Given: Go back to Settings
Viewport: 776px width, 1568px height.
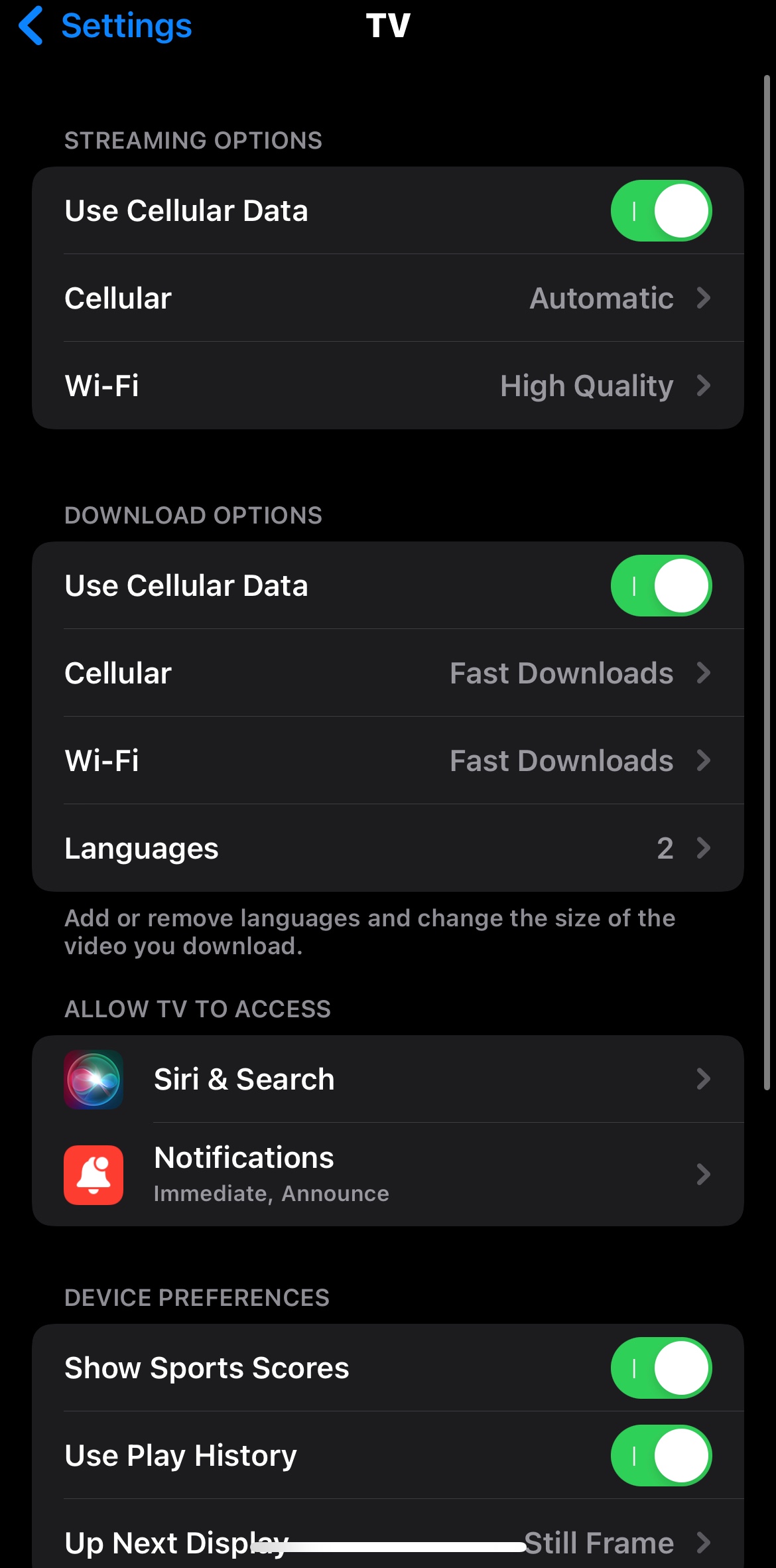Looking at the screenshot, I should tap(106, 27).
